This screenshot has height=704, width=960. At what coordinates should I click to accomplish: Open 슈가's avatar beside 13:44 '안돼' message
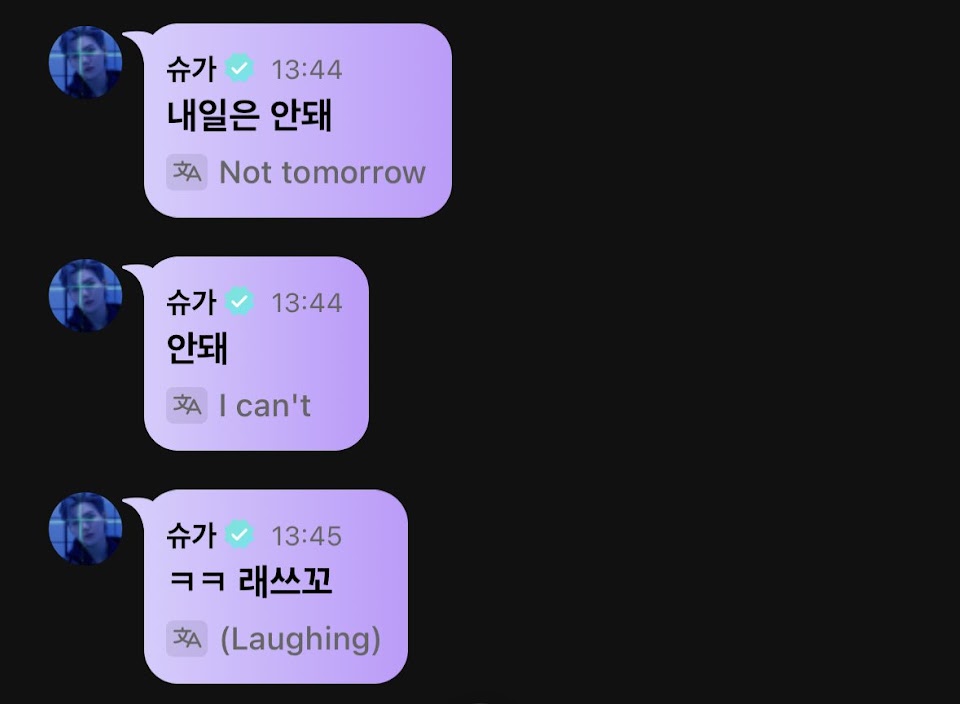(x=85, y=296)
